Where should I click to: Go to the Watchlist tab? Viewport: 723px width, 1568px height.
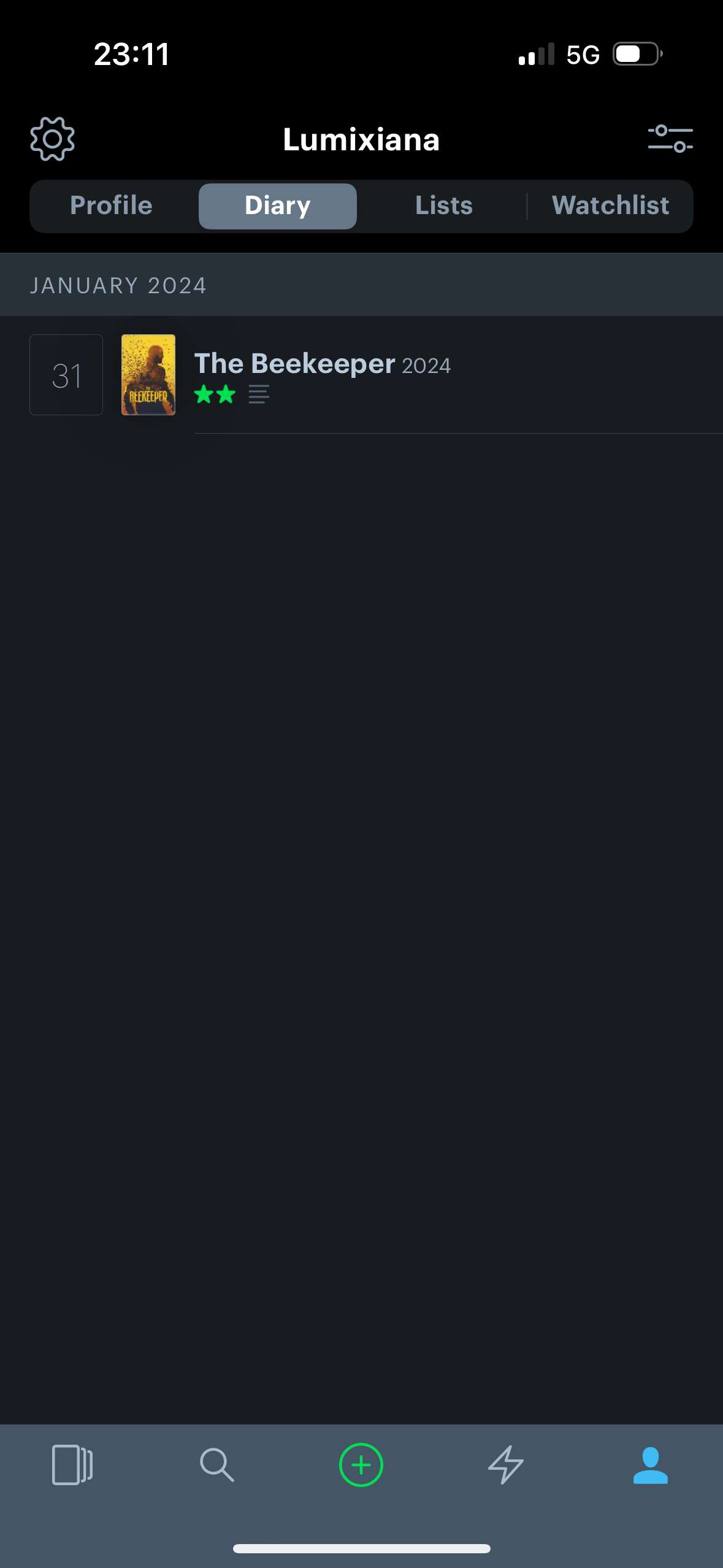click(x=610, y=206)
